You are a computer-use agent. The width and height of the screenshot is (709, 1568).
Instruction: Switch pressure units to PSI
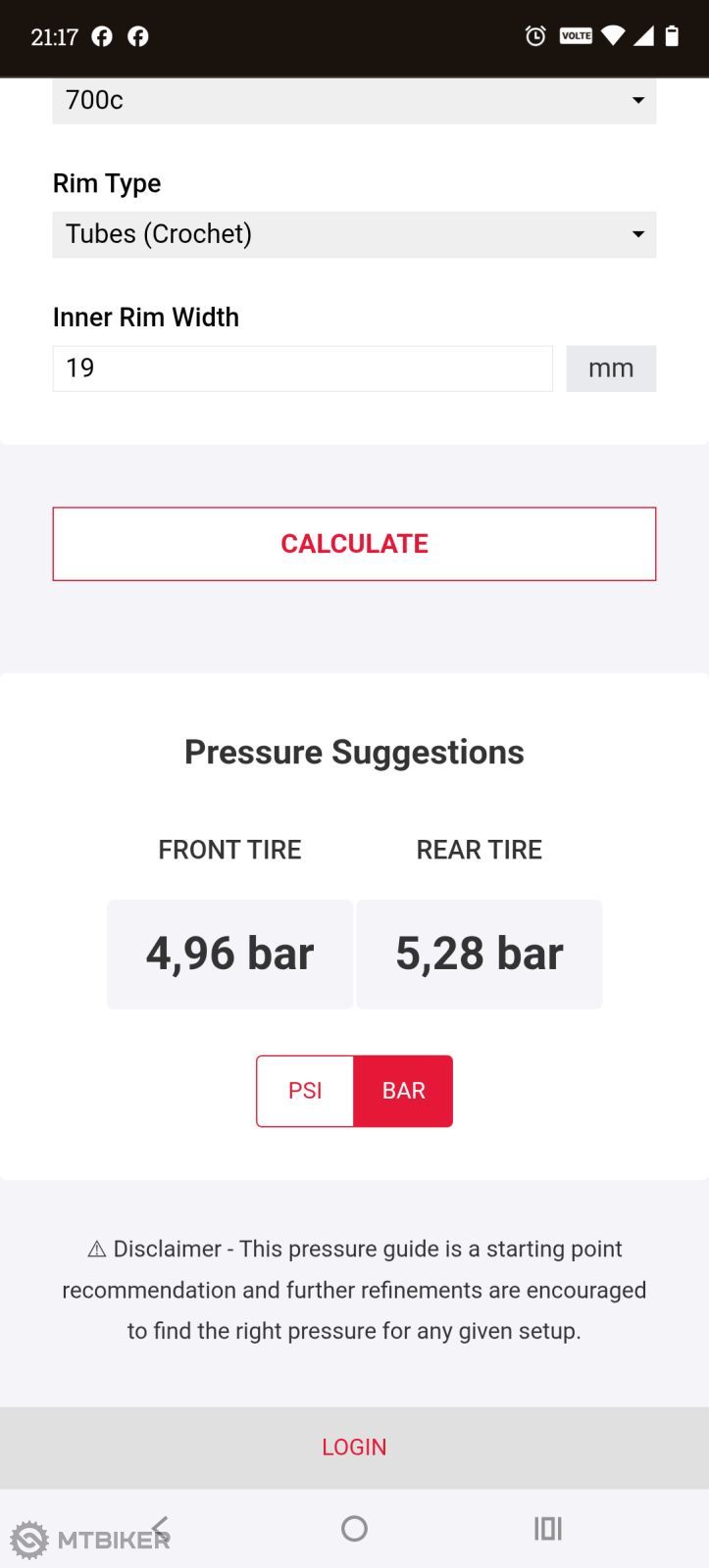pos(305,1091)
